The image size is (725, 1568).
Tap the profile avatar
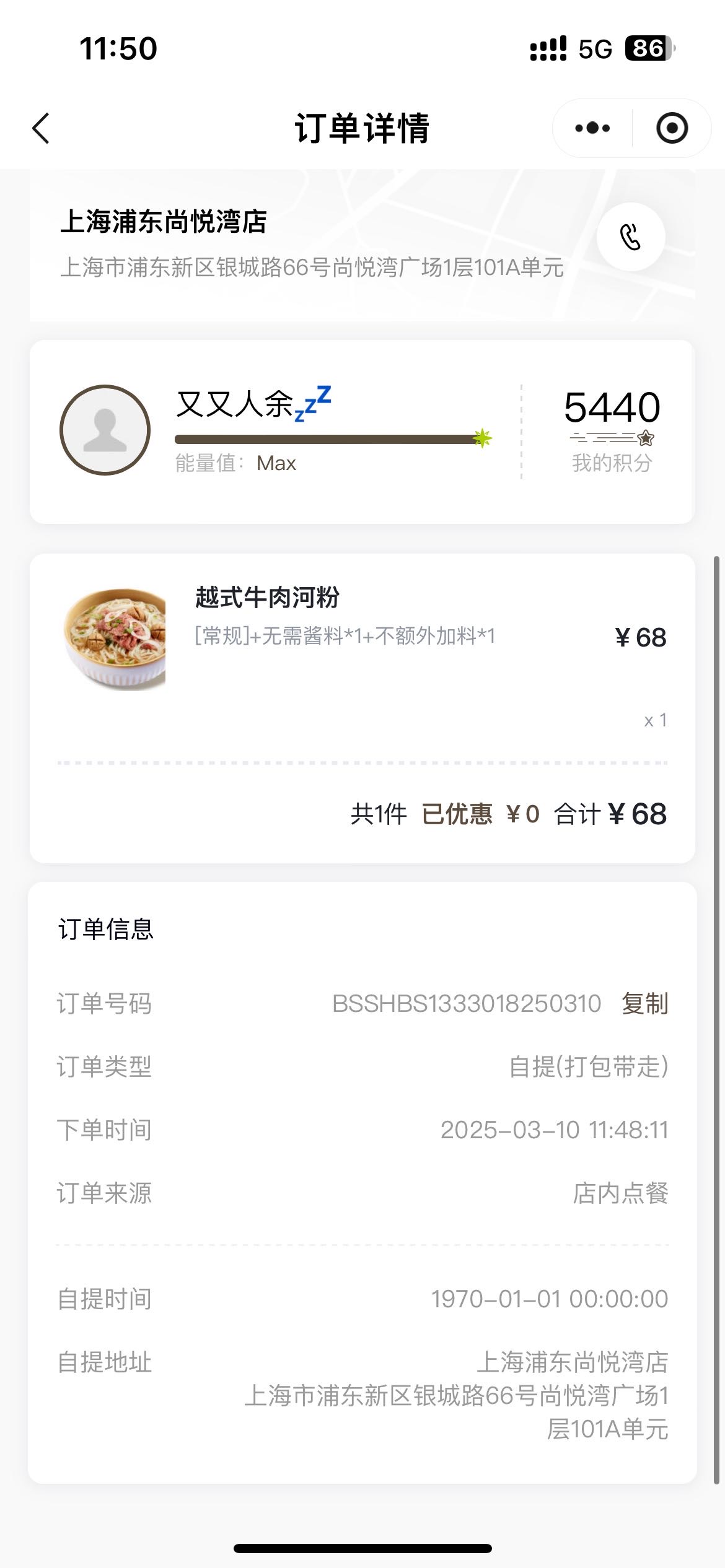(105, 430)
